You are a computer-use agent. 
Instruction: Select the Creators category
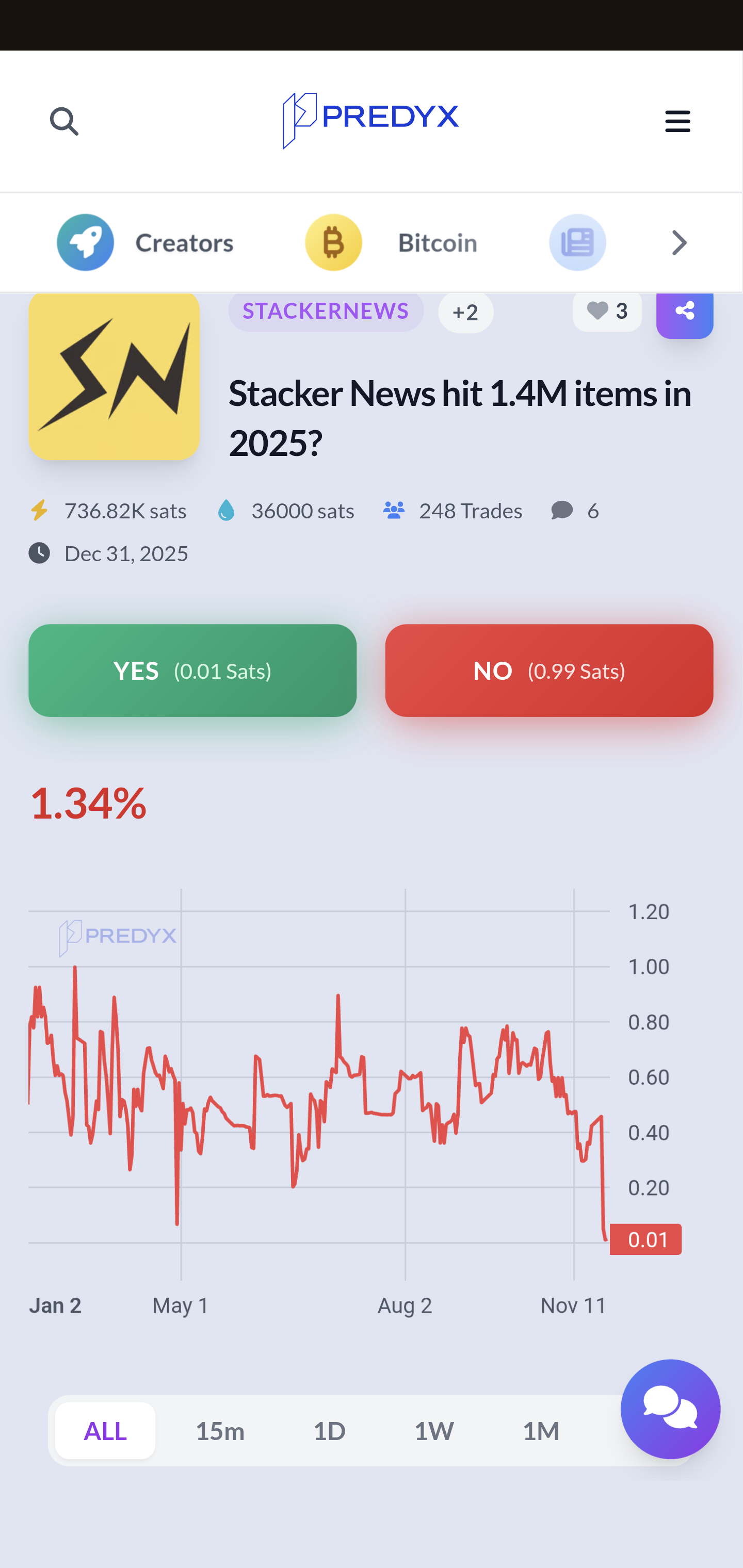[146, 243]
